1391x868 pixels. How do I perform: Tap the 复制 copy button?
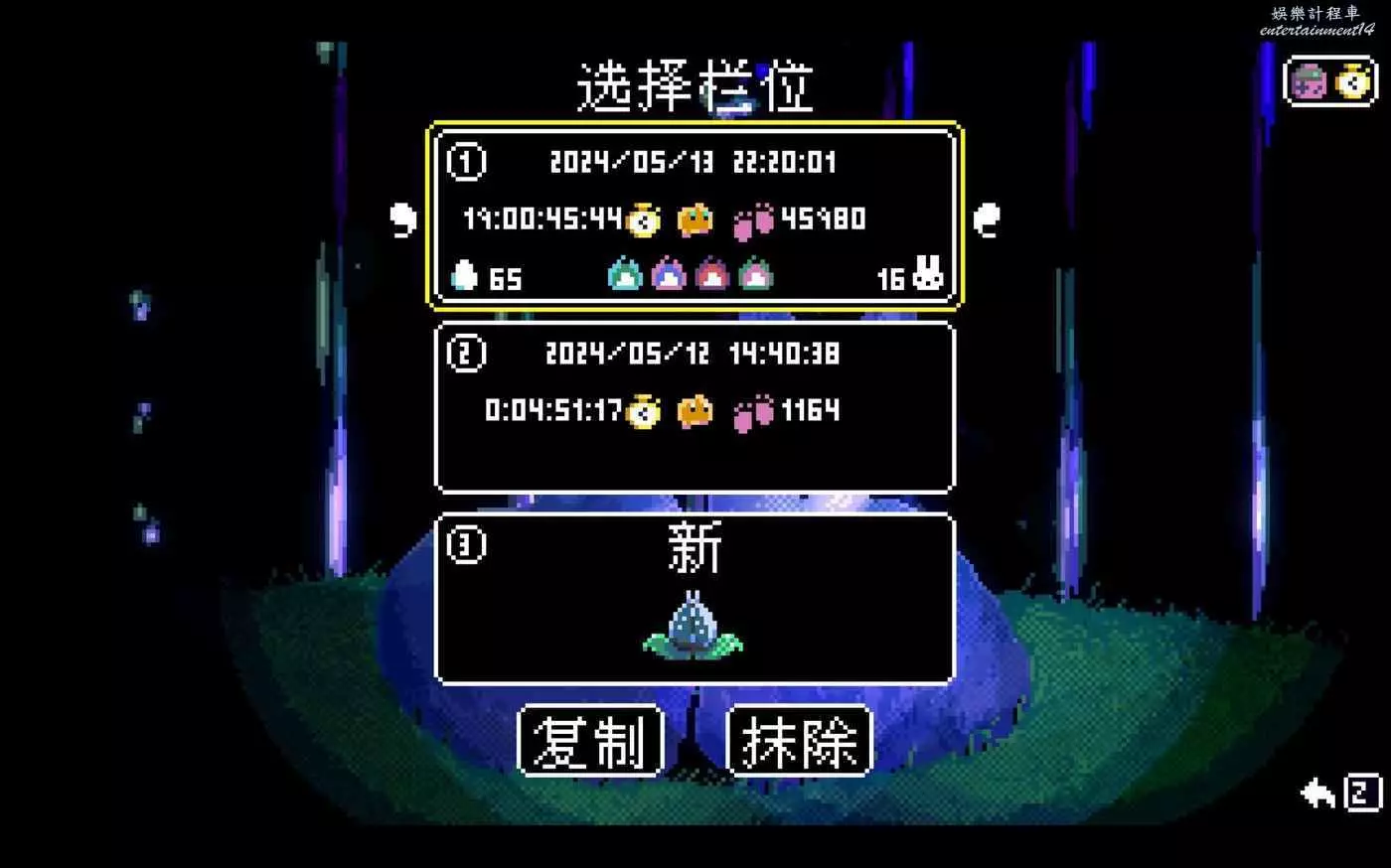[590, 741]
